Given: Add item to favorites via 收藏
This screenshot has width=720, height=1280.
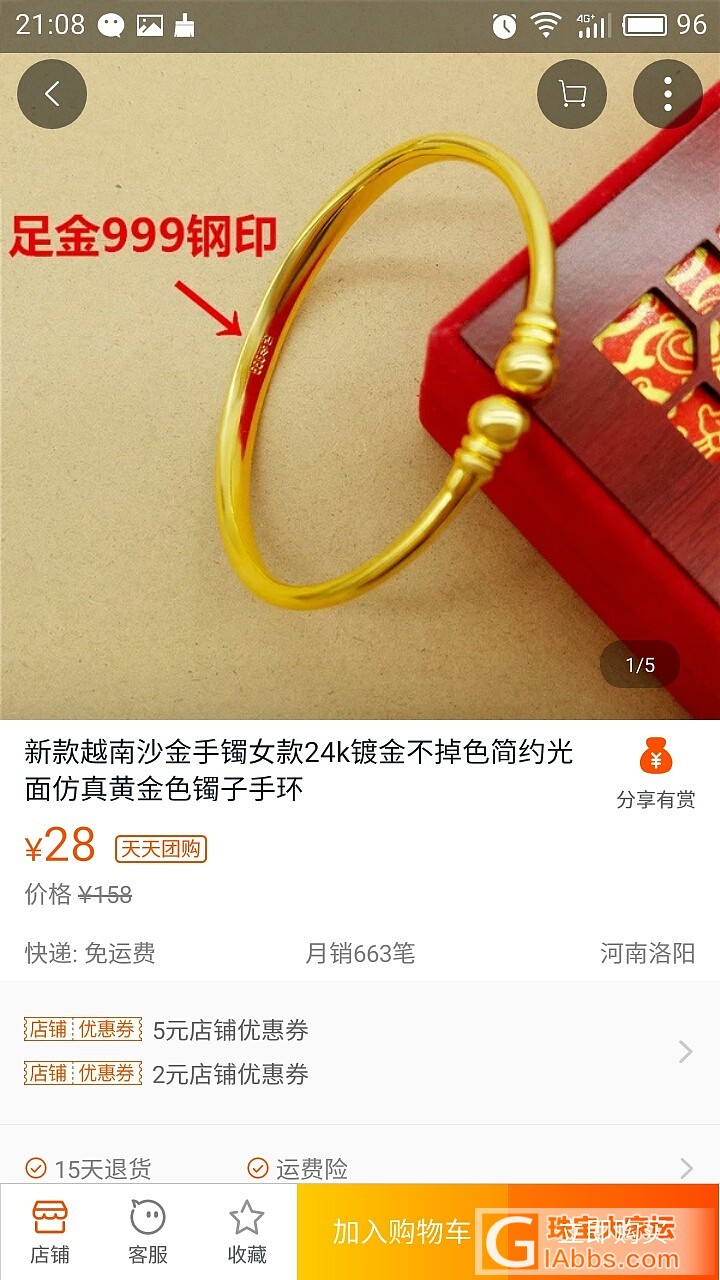Looking at the screenshot, I should click(247, 1232).
